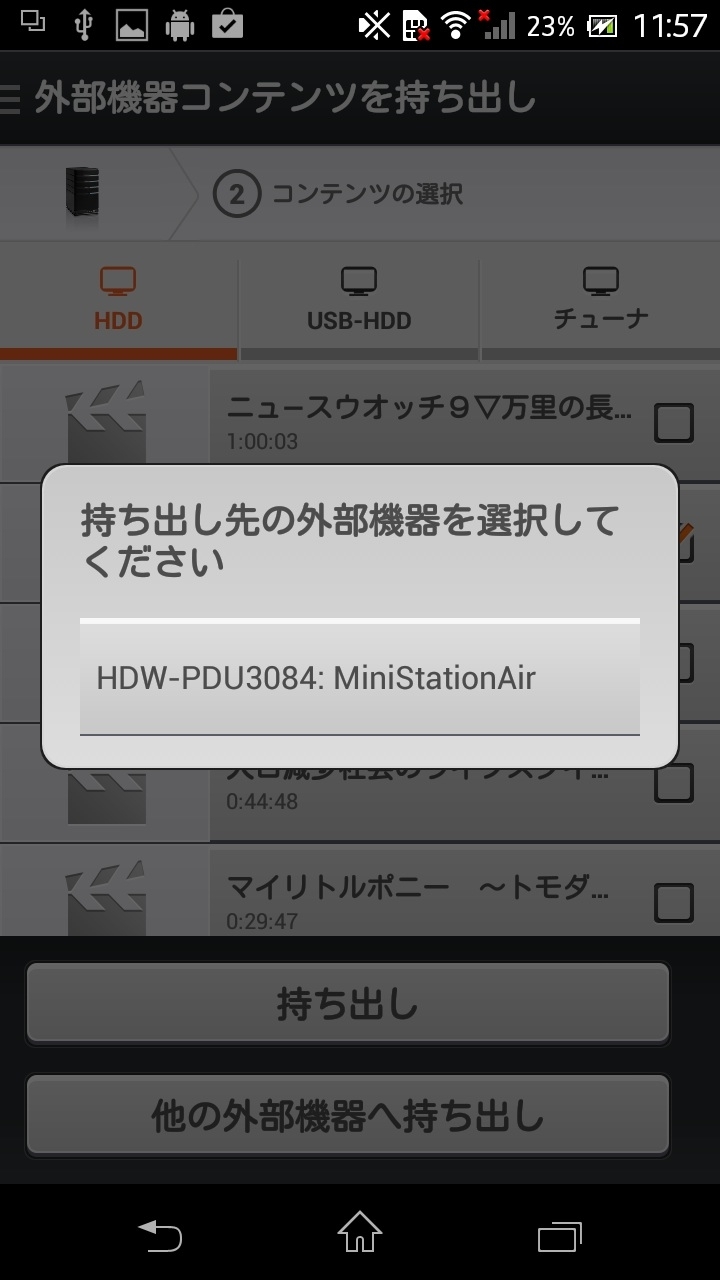
Task: Switch to the USB-HDD tab
Action: [359, 301]
